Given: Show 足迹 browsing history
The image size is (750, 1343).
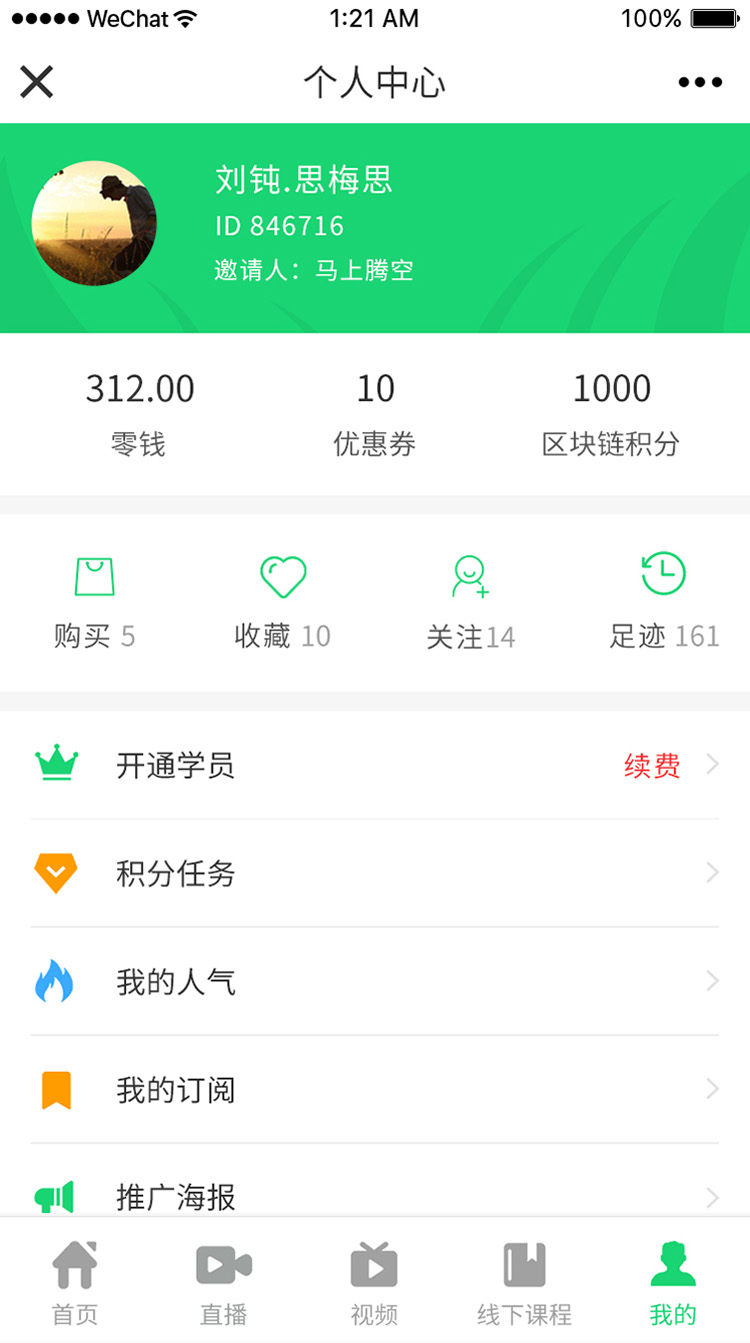Looking at the screenshot, I should [664, 603].
